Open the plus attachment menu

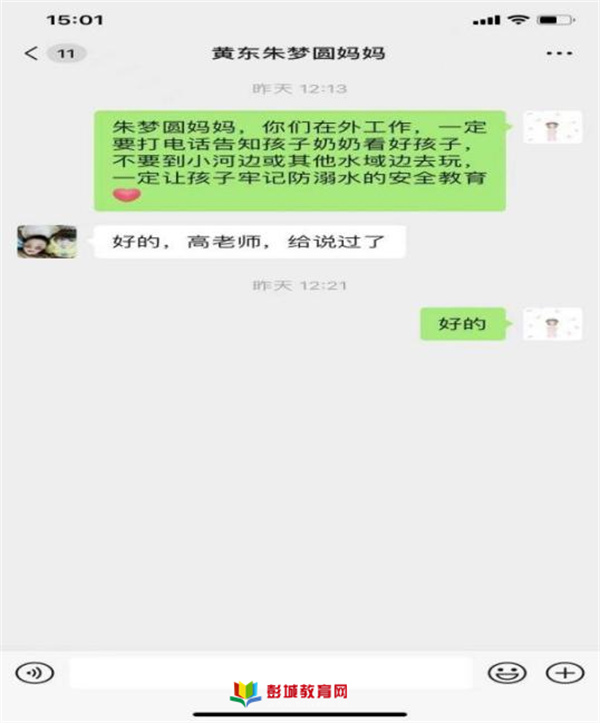[566, 672]
